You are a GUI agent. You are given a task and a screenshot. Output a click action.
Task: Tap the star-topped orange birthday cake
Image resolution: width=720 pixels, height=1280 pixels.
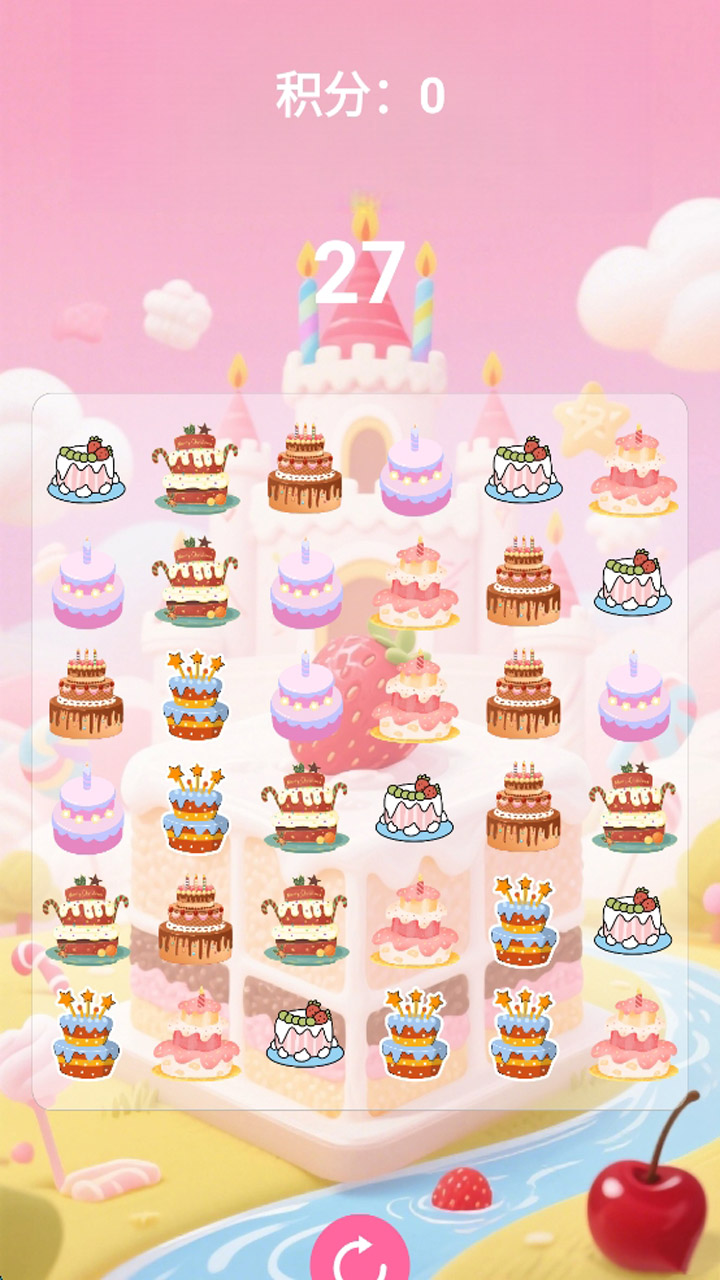(x=195, y=695)
